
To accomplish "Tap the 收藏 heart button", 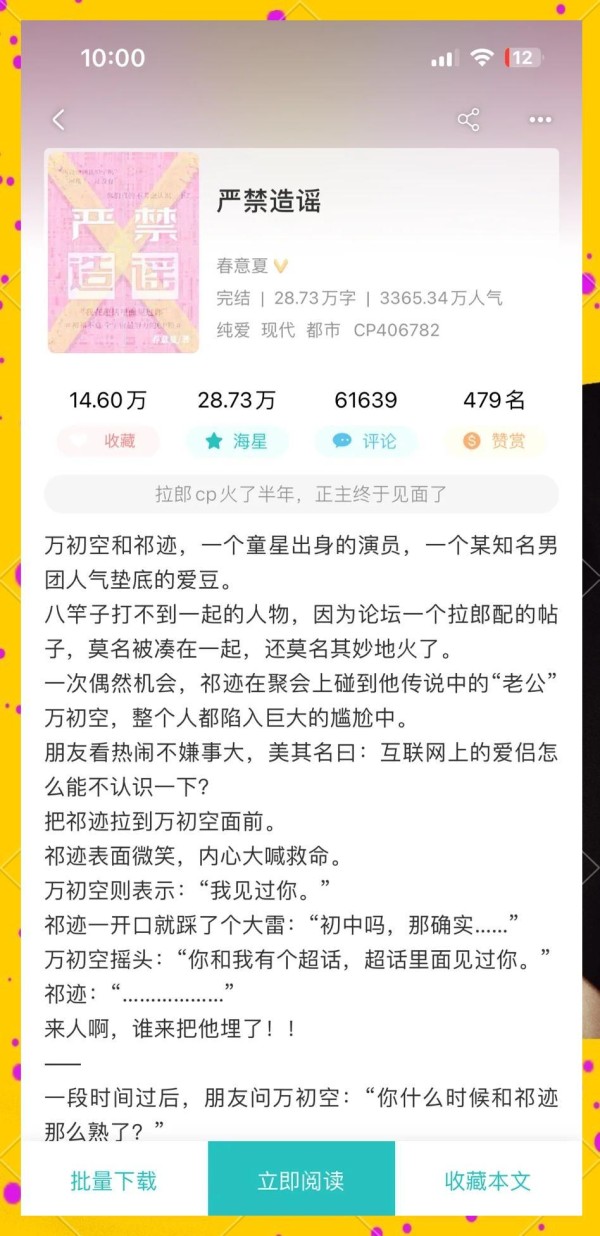I will [x=108, y=441].
